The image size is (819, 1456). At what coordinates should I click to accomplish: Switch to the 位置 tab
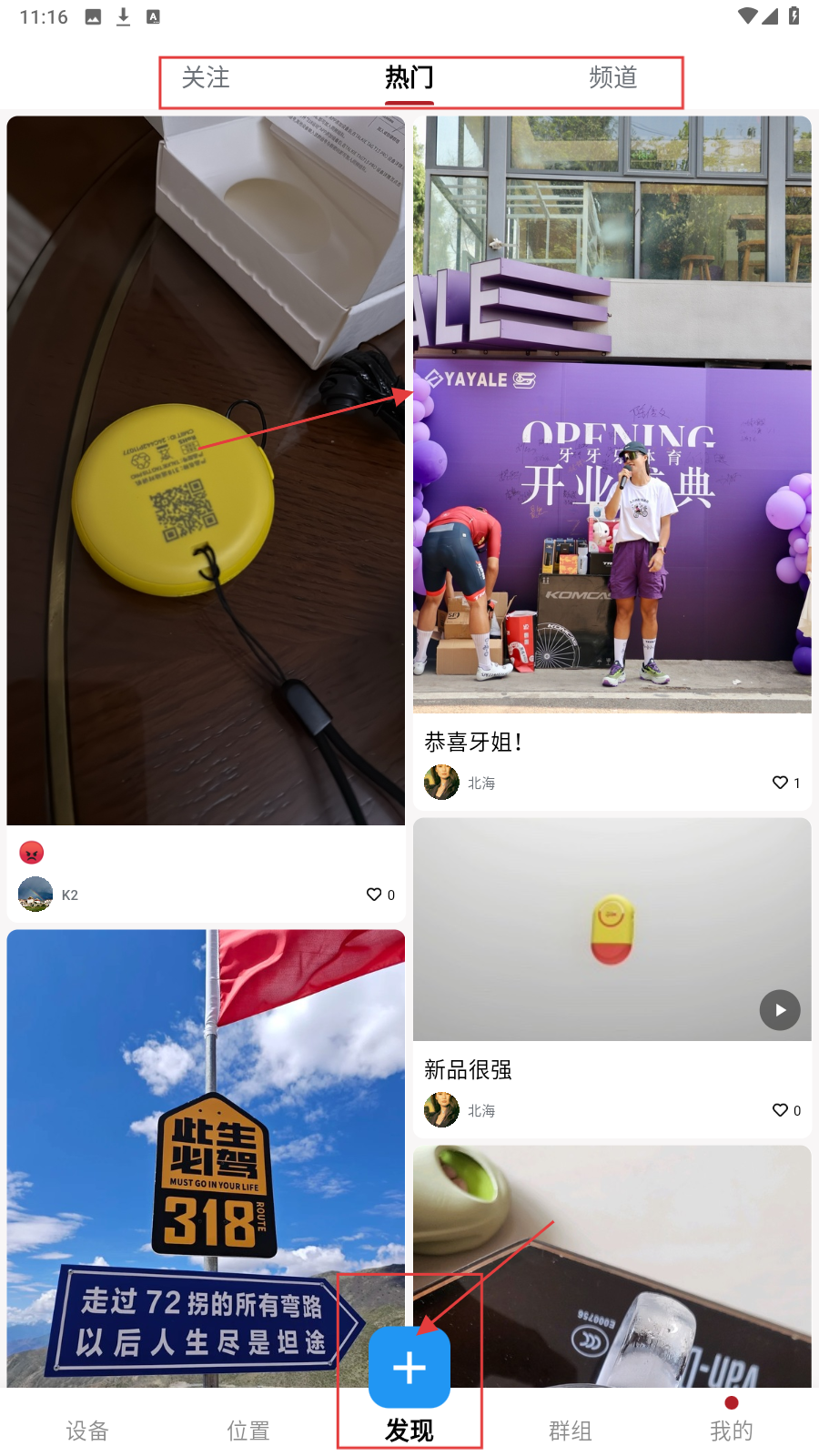coord(248,1431)
